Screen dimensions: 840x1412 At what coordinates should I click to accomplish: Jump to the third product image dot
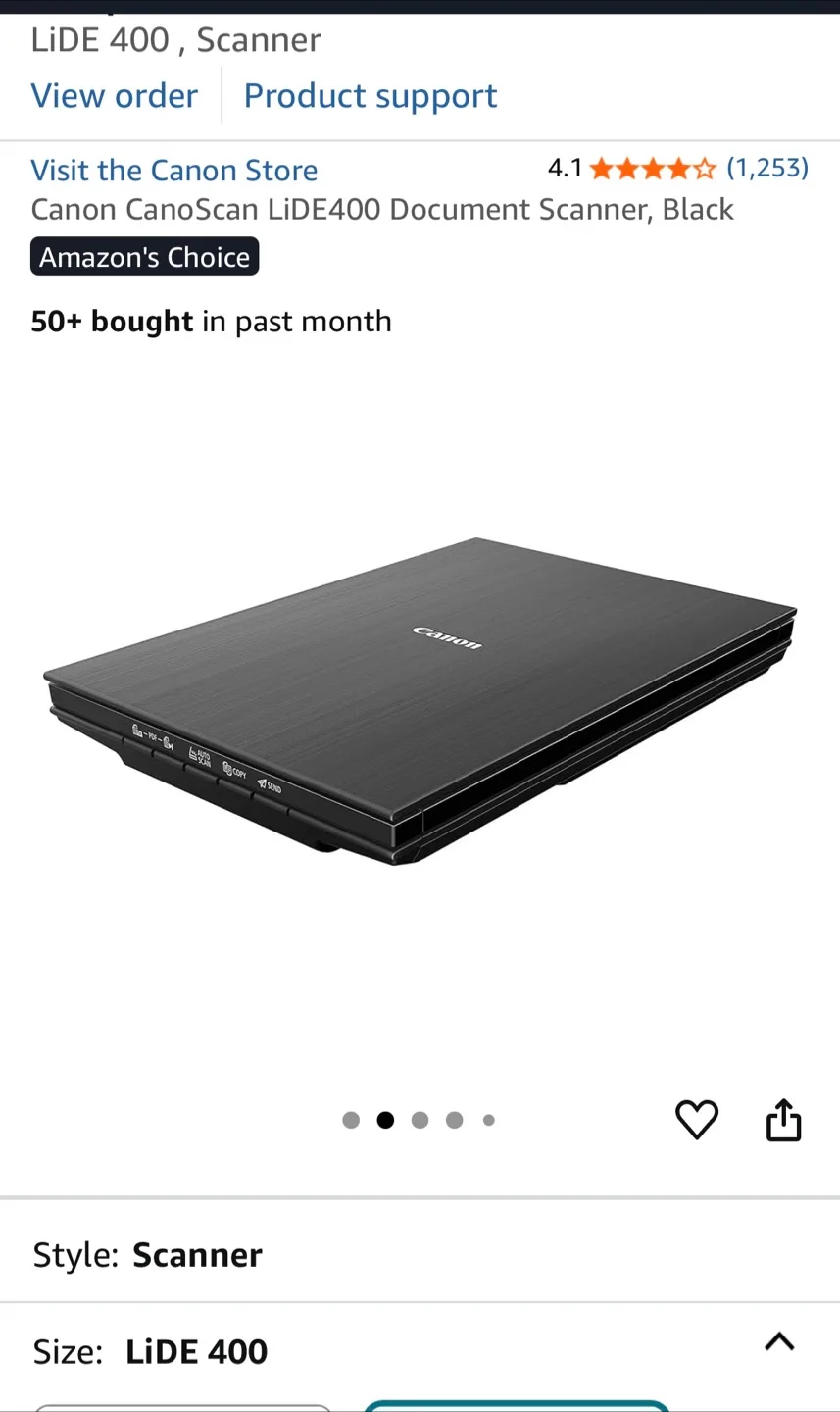tap(420, 1120)
